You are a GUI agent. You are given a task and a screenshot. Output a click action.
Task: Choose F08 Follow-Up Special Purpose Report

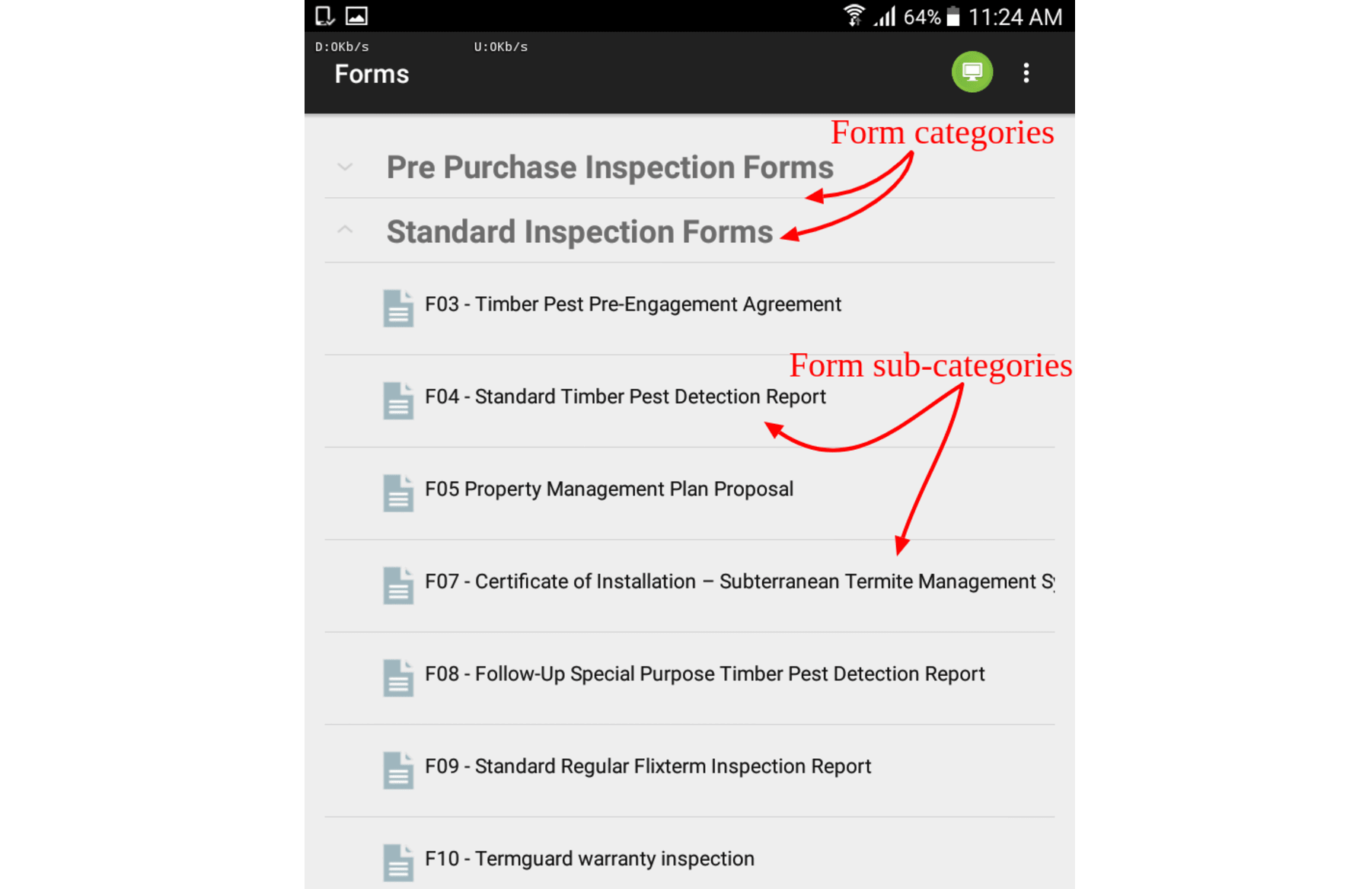tap(704, 674)
